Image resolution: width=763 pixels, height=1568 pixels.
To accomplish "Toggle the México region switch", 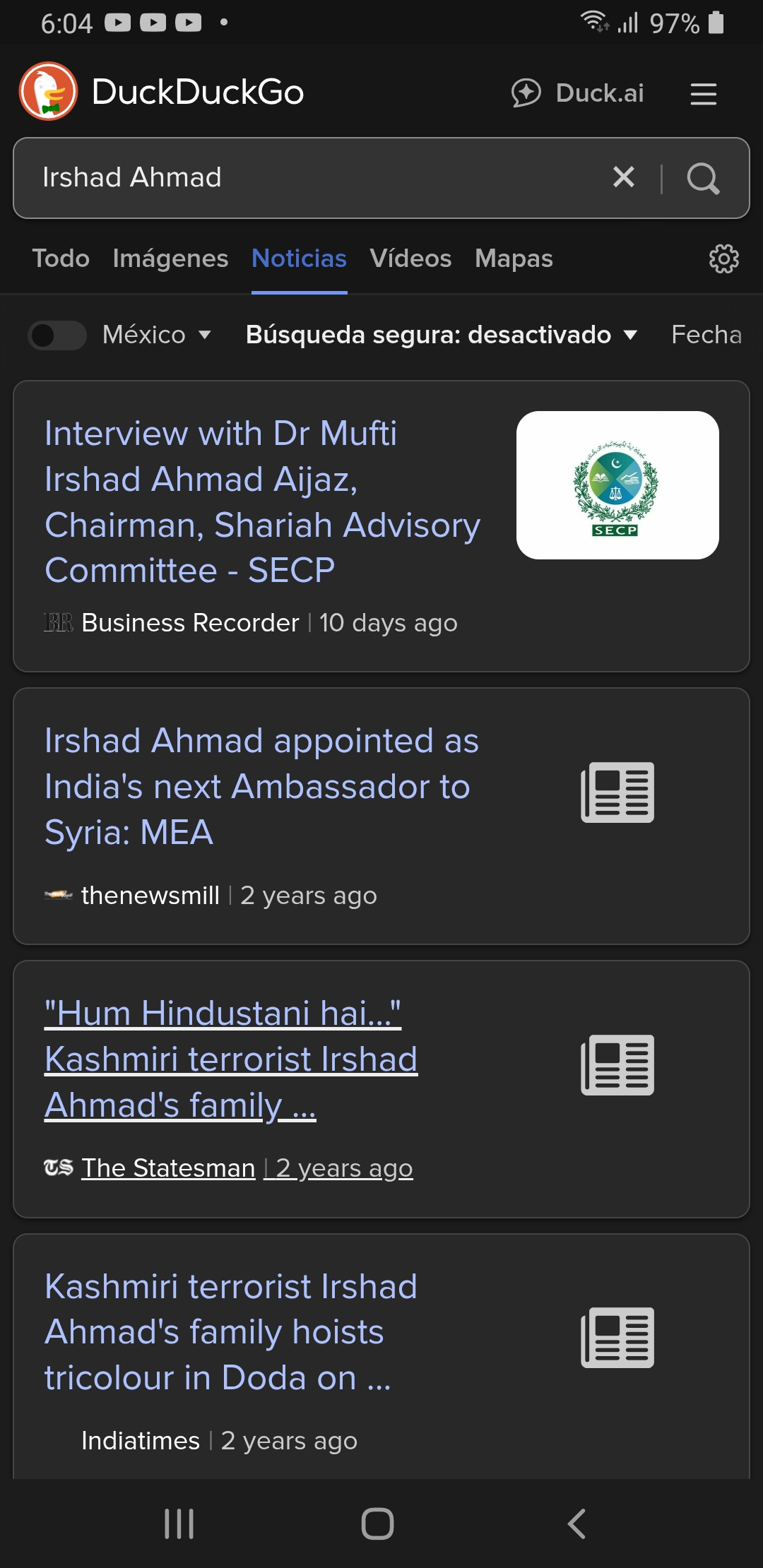I will click(x=57, y=335).
